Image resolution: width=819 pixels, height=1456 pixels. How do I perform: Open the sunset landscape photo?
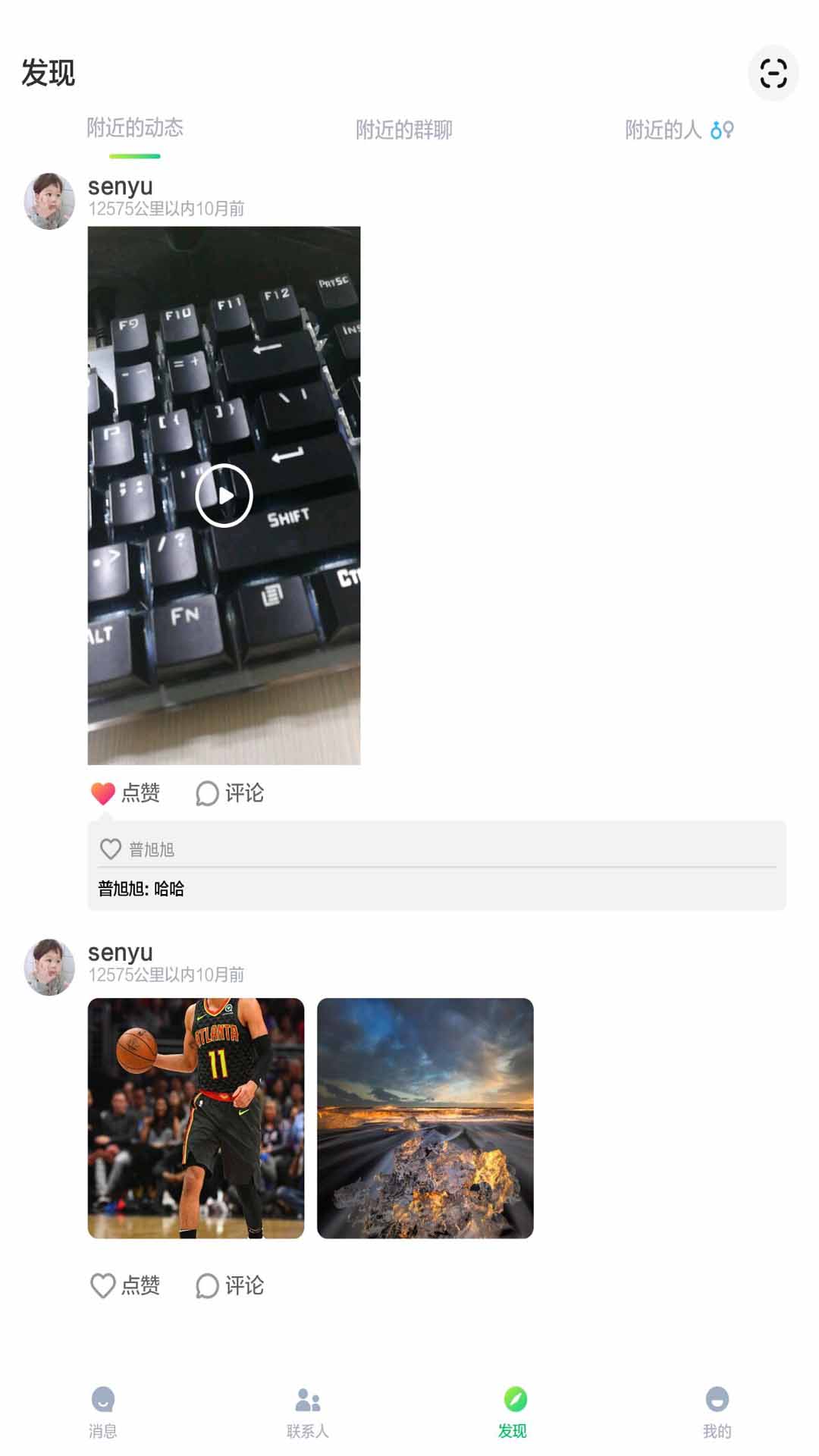coord(425,1118)
